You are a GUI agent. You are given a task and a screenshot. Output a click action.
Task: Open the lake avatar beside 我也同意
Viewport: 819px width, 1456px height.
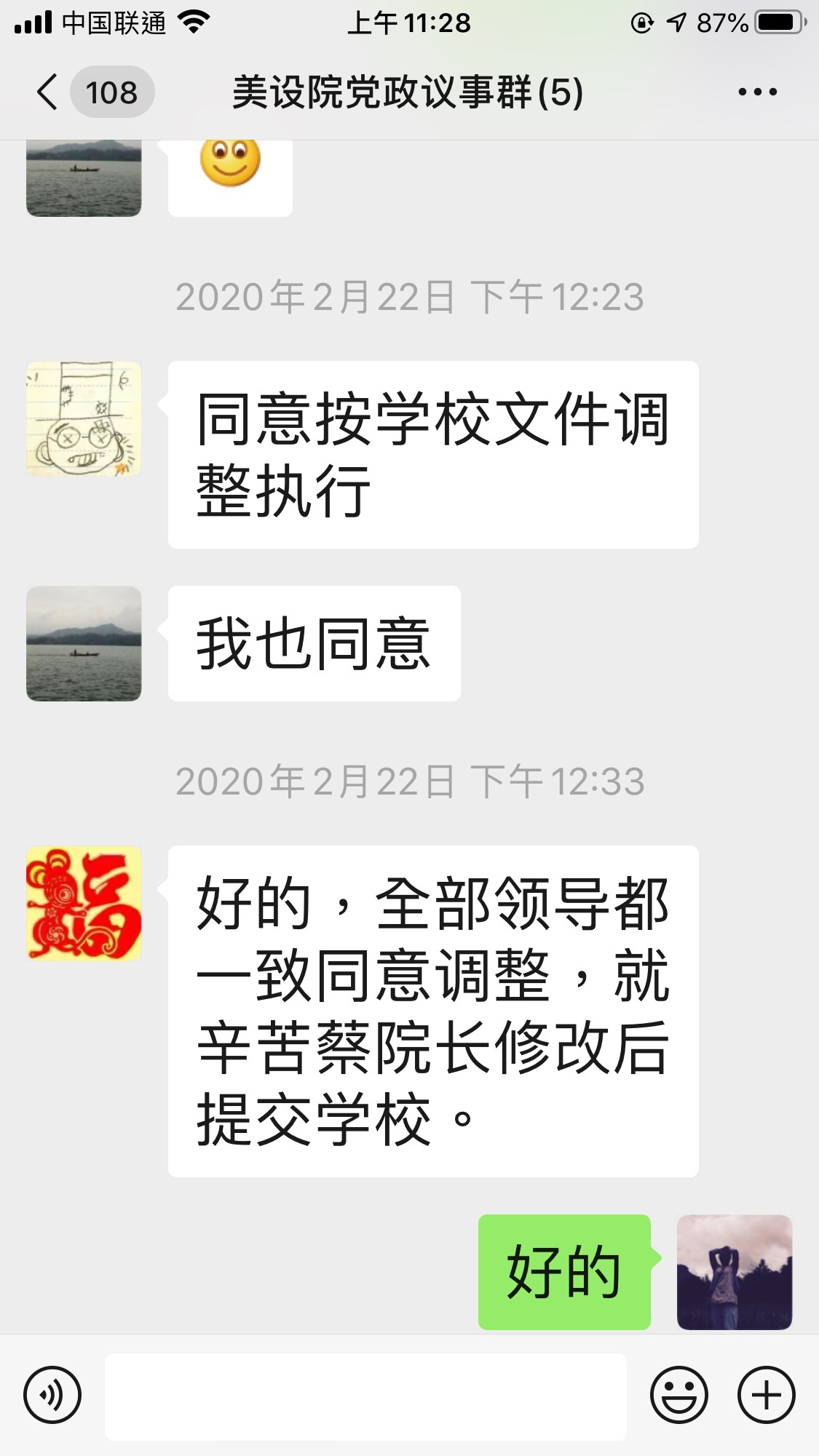84,643
